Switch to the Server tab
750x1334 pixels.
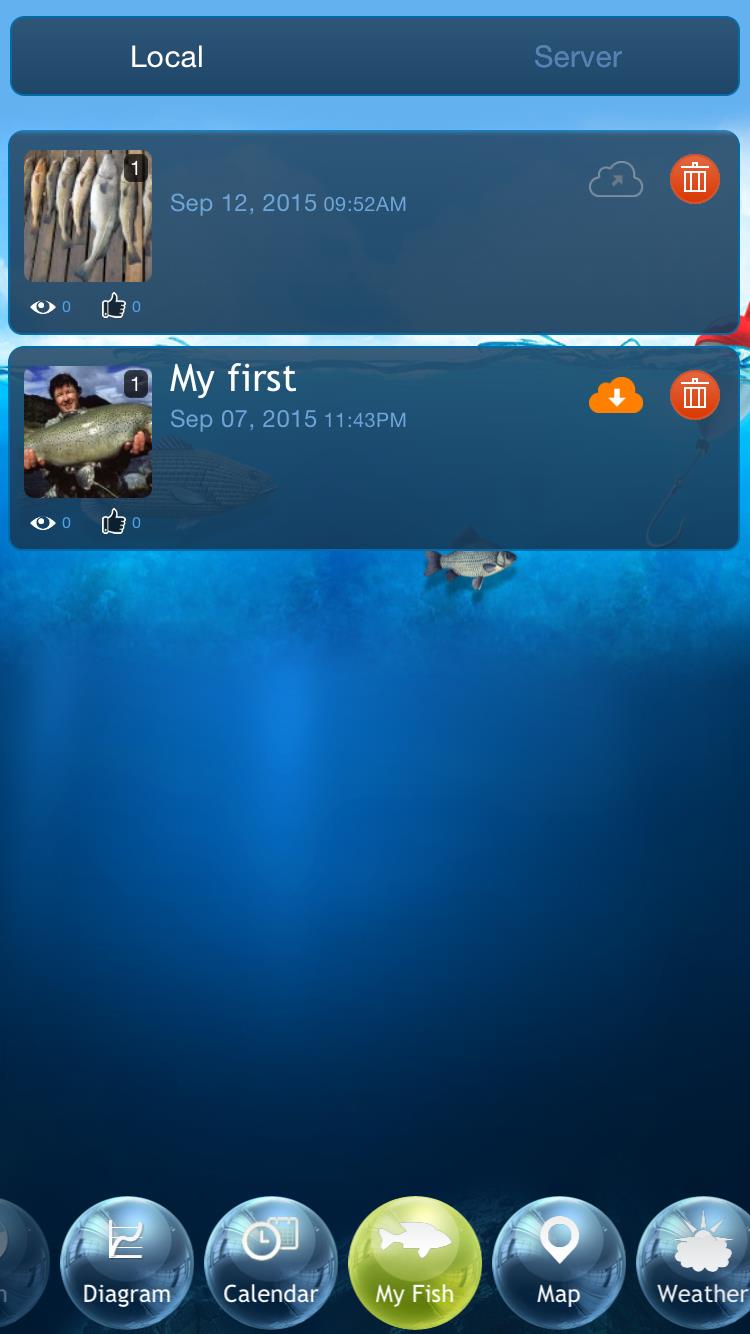point(577,57)
